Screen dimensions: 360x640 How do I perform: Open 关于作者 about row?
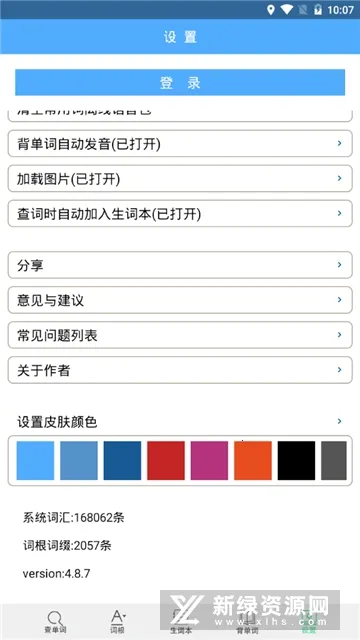coord(180,370)
